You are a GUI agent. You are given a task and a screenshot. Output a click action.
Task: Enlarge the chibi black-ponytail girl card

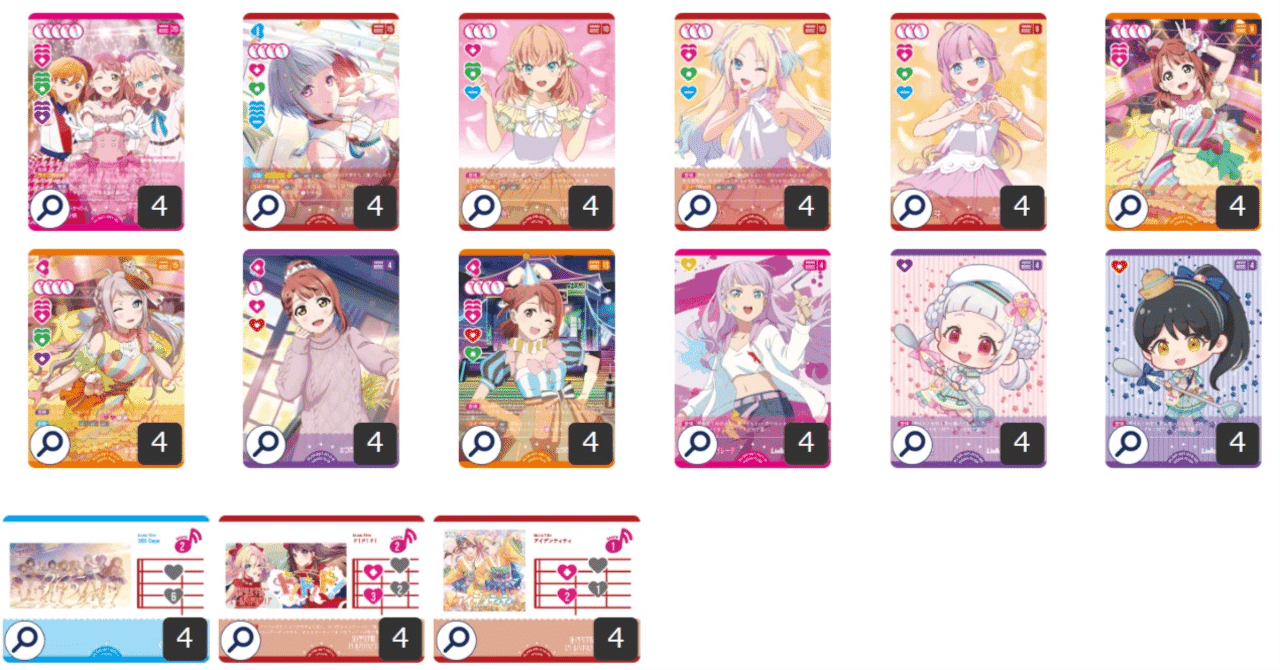[1128, 443]
